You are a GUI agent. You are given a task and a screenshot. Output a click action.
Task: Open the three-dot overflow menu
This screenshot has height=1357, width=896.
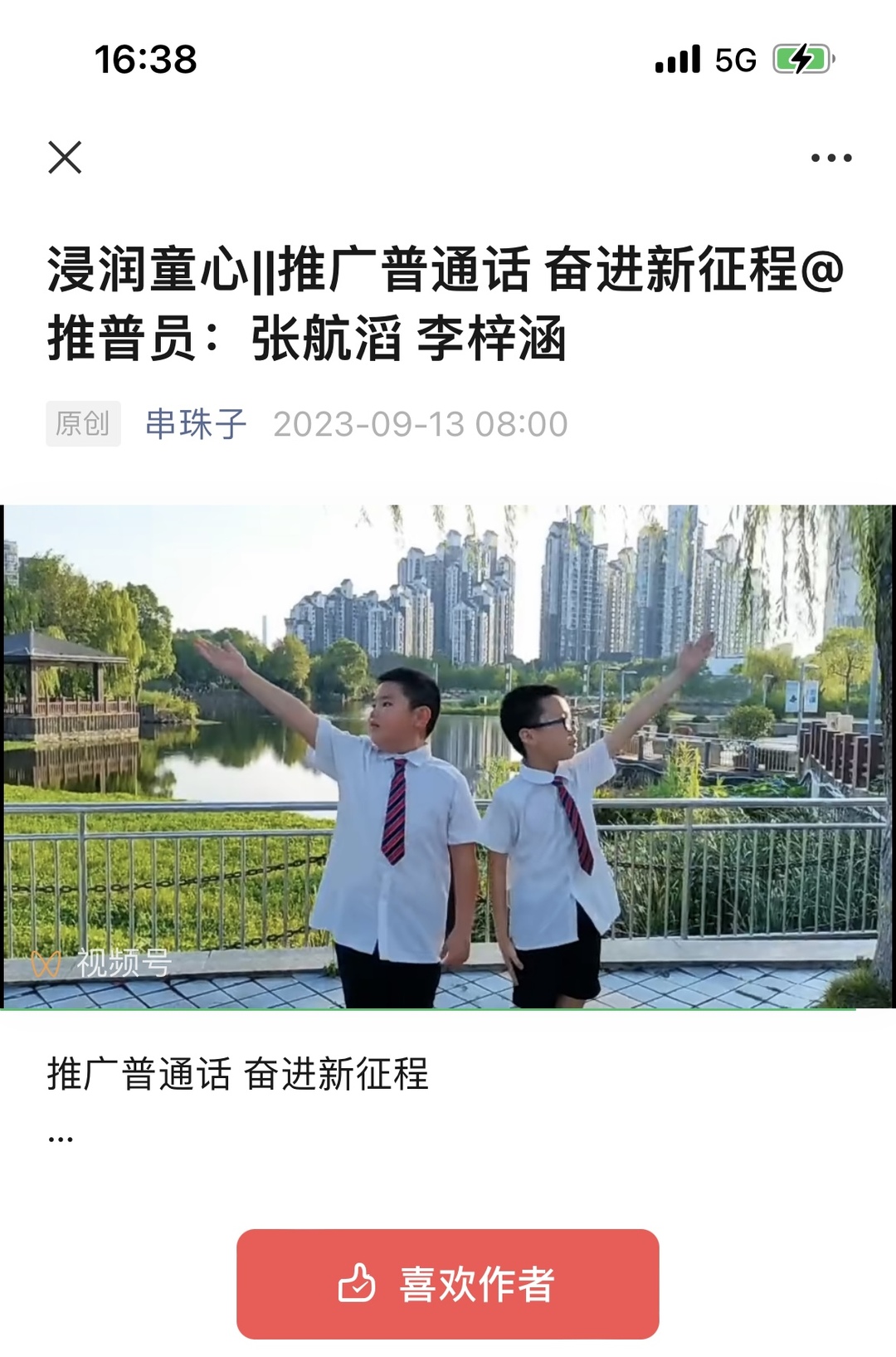[x=831, y=158]
